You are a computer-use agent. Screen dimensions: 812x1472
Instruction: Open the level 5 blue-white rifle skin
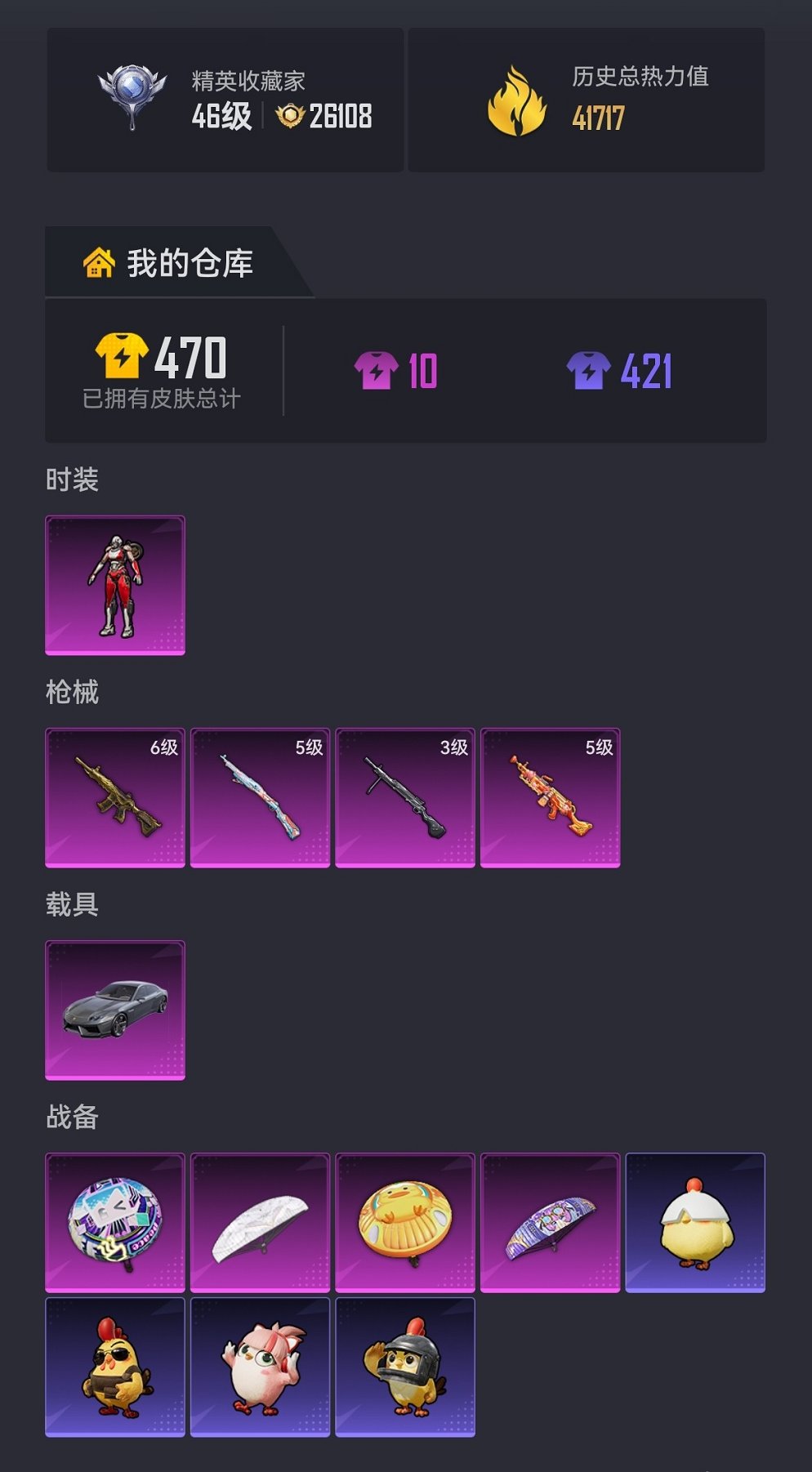(260, 797)
